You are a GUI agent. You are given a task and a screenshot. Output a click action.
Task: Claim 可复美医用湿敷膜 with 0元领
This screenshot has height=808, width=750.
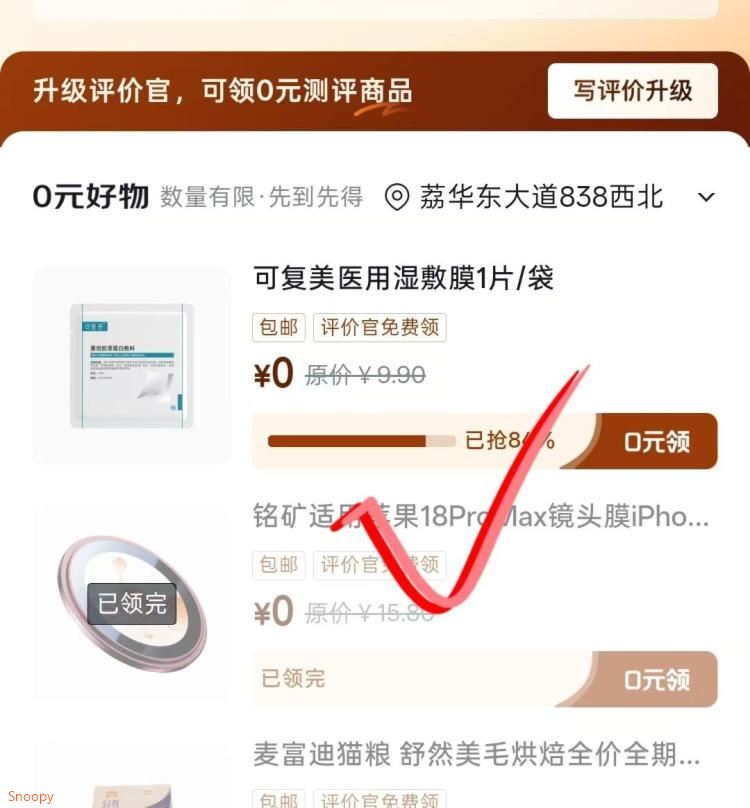[x=656, y=441]
